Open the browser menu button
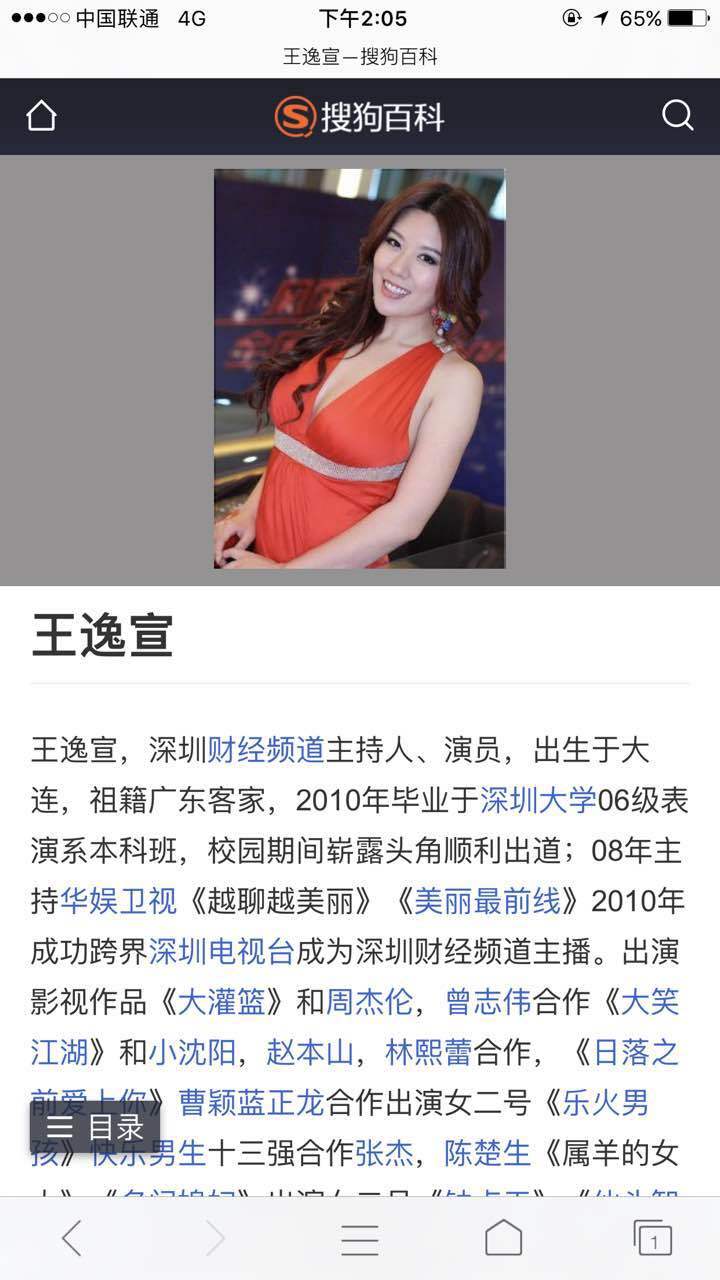This screenshot has width=720, height=1280. click(x=359, y=1238)
